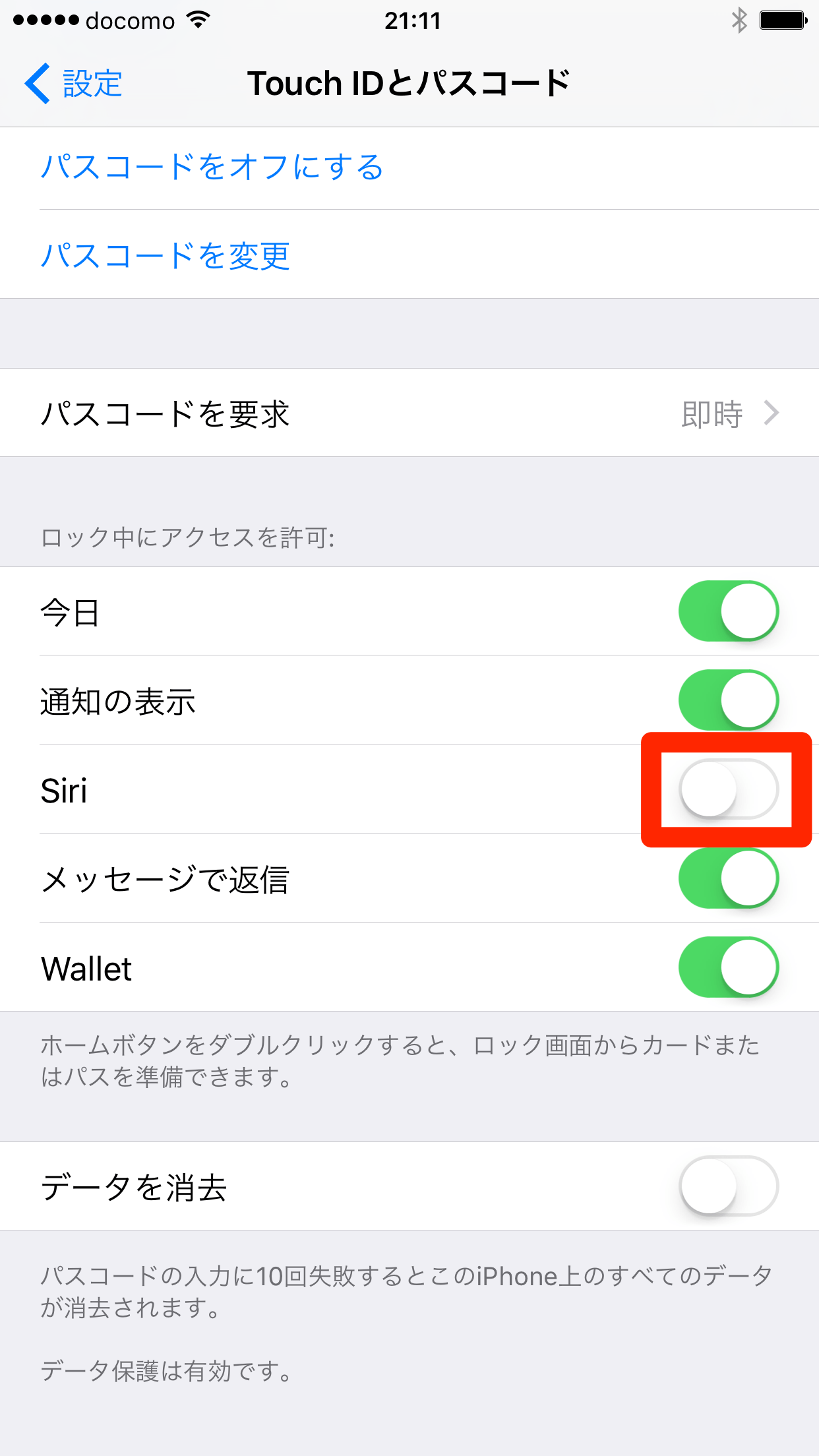Tap the Bluetooth status bar icon
819x1456 pixels.
(739, 20)
